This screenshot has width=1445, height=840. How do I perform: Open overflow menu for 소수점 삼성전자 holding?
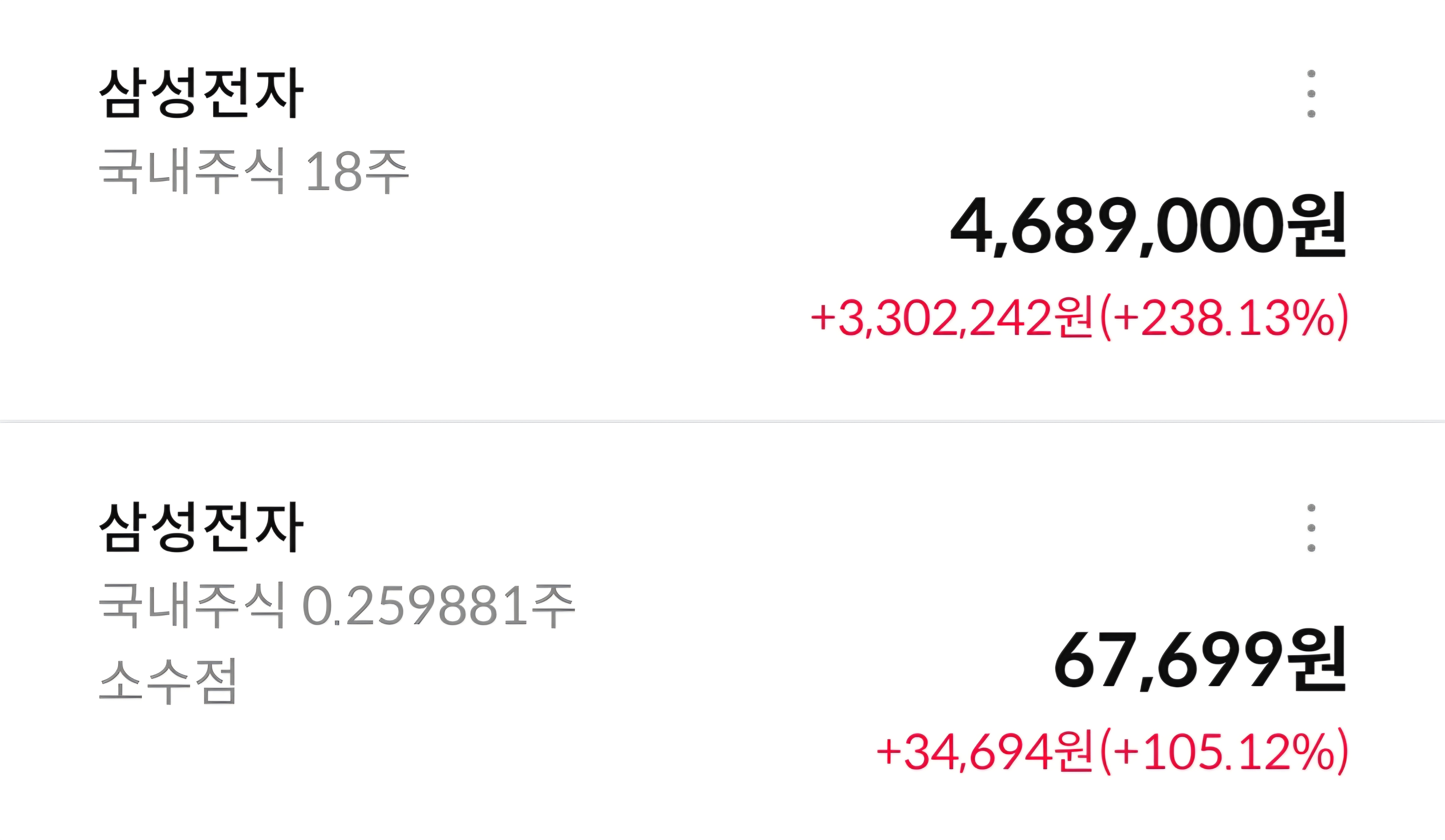click(1311, 528)
